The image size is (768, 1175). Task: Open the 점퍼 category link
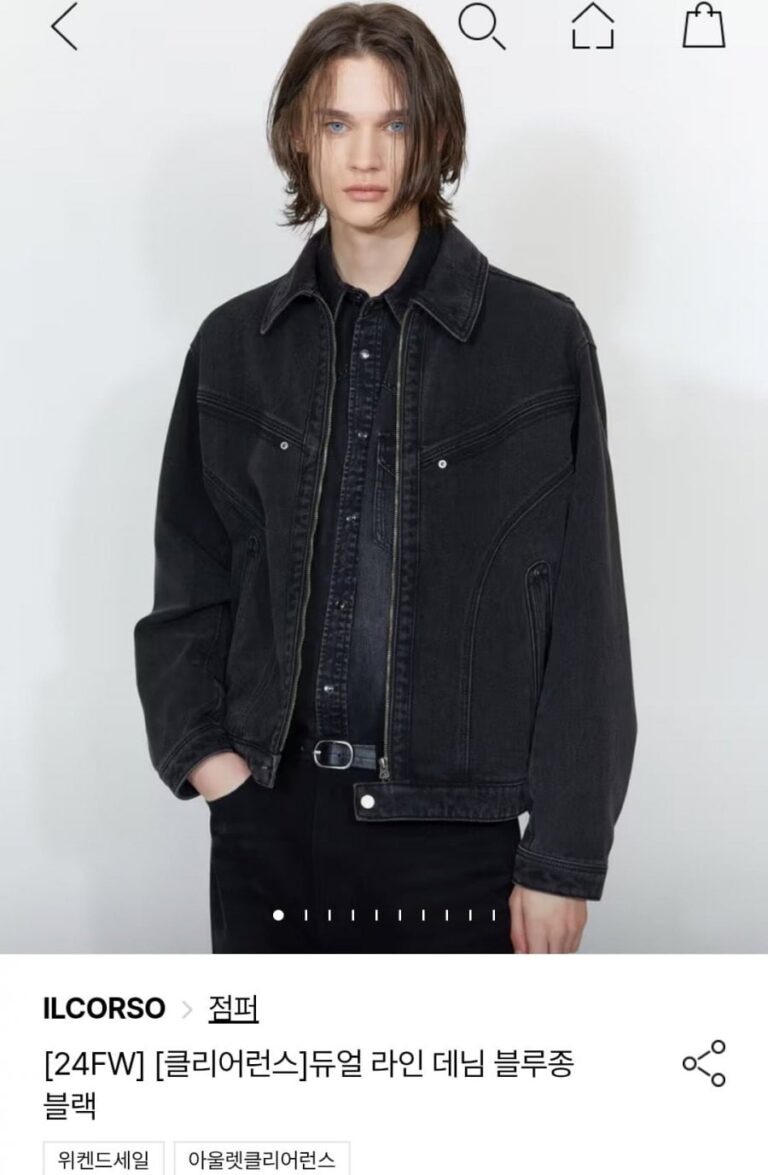[x=233, y=1009]
